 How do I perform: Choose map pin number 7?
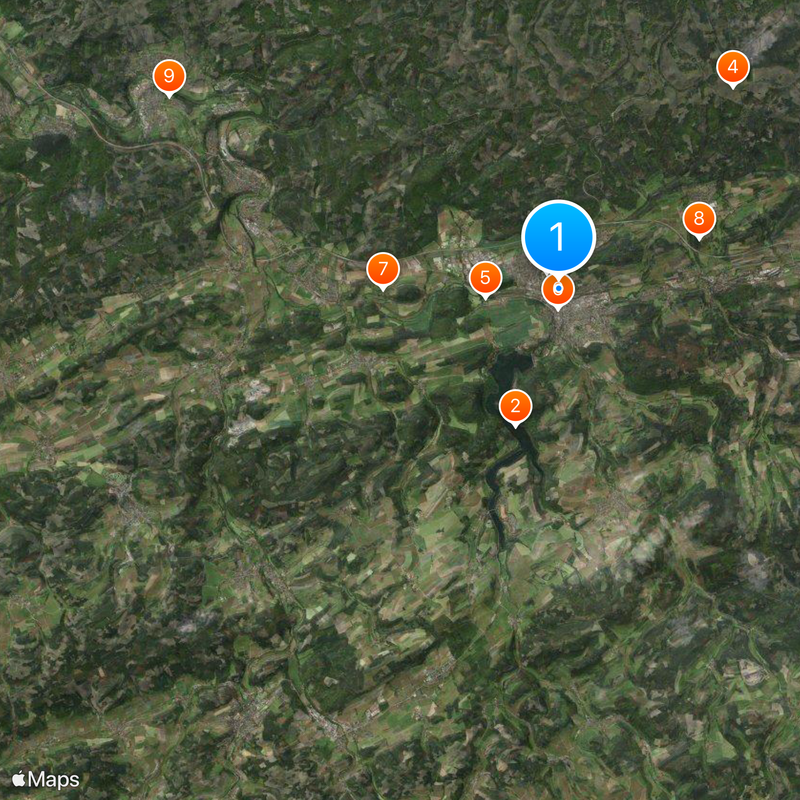[x=382, y=269]
